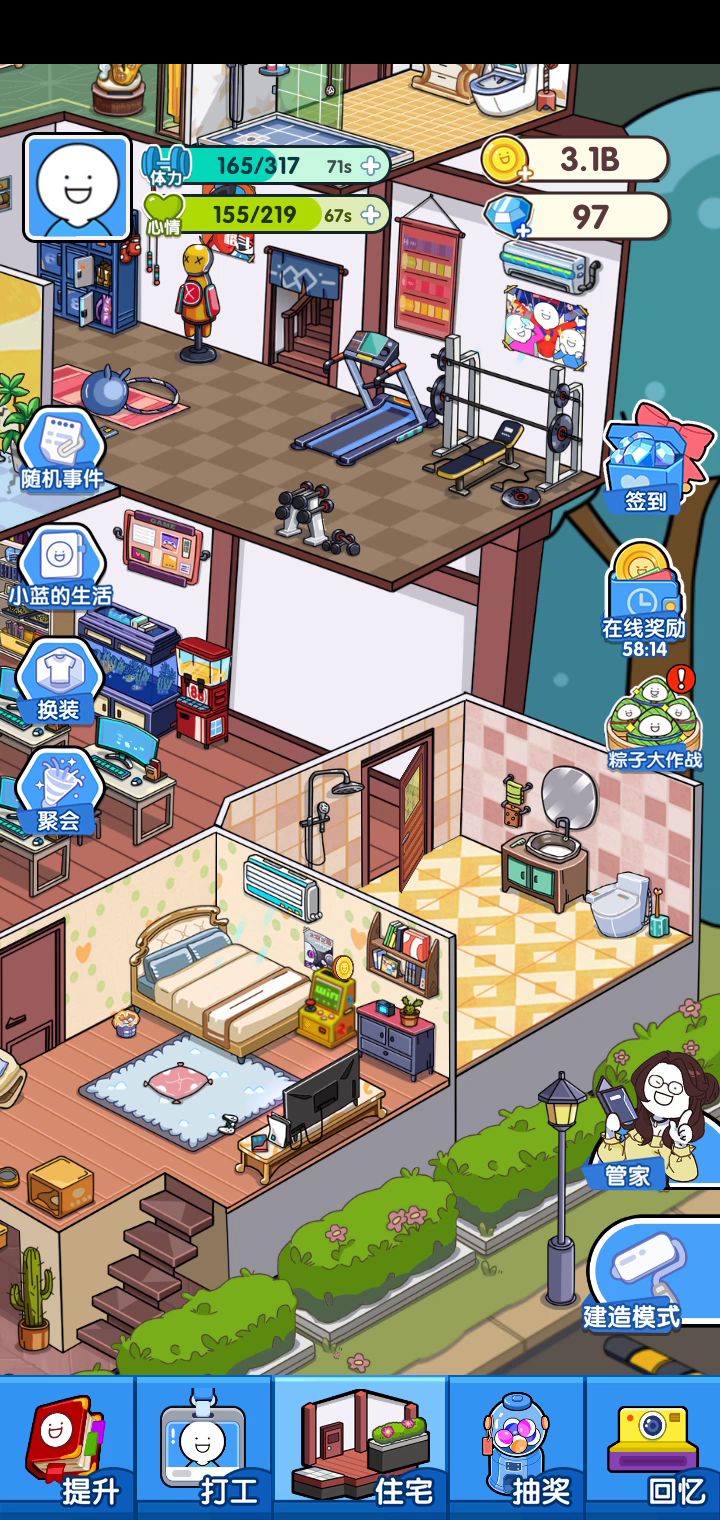Buy more diamonds
Screen dimensions: 720x1520
pos(508,217)
